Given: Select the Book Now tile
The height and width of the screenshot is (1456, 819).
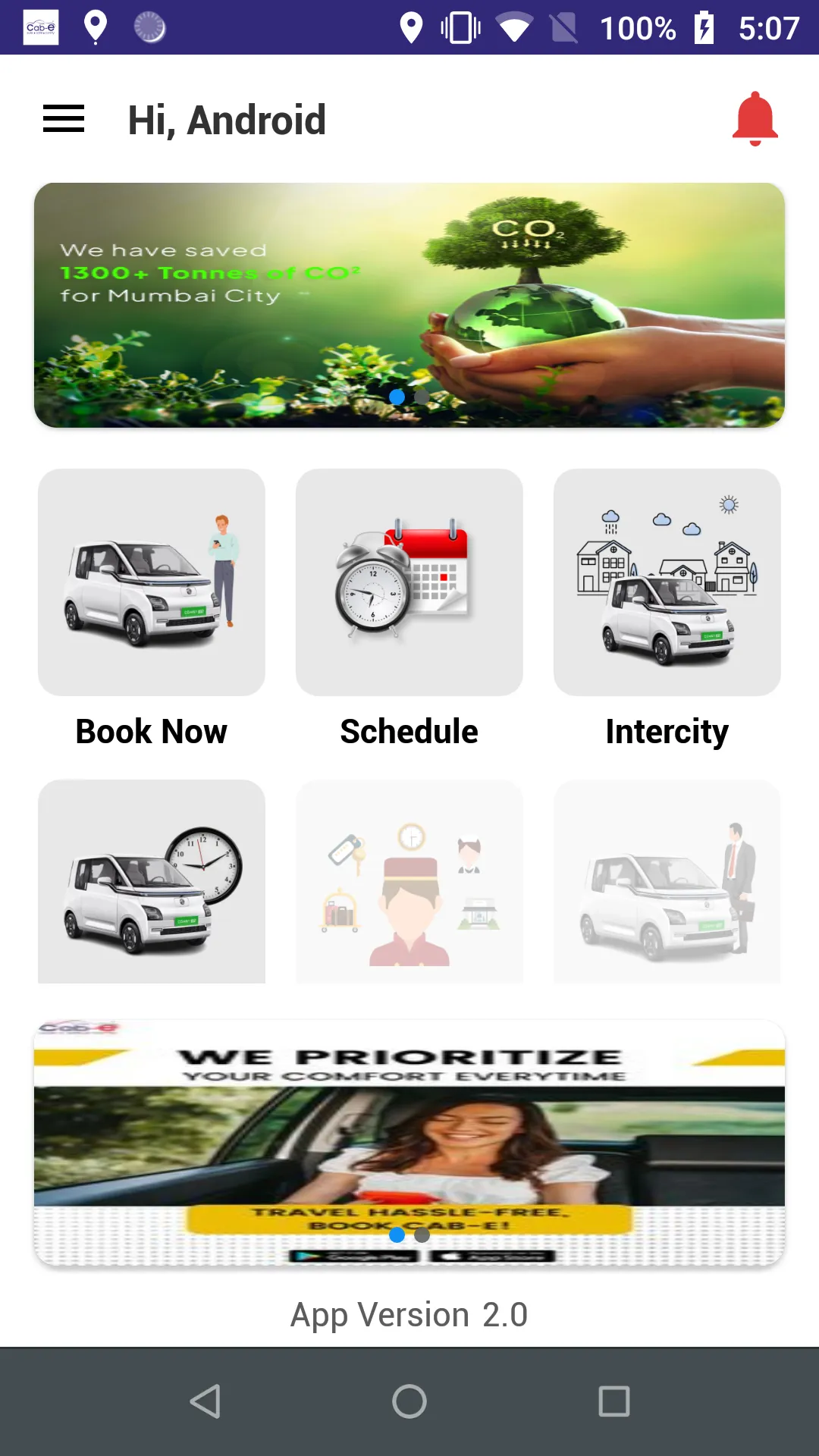Looking at the screenshot, I should 152,582.
